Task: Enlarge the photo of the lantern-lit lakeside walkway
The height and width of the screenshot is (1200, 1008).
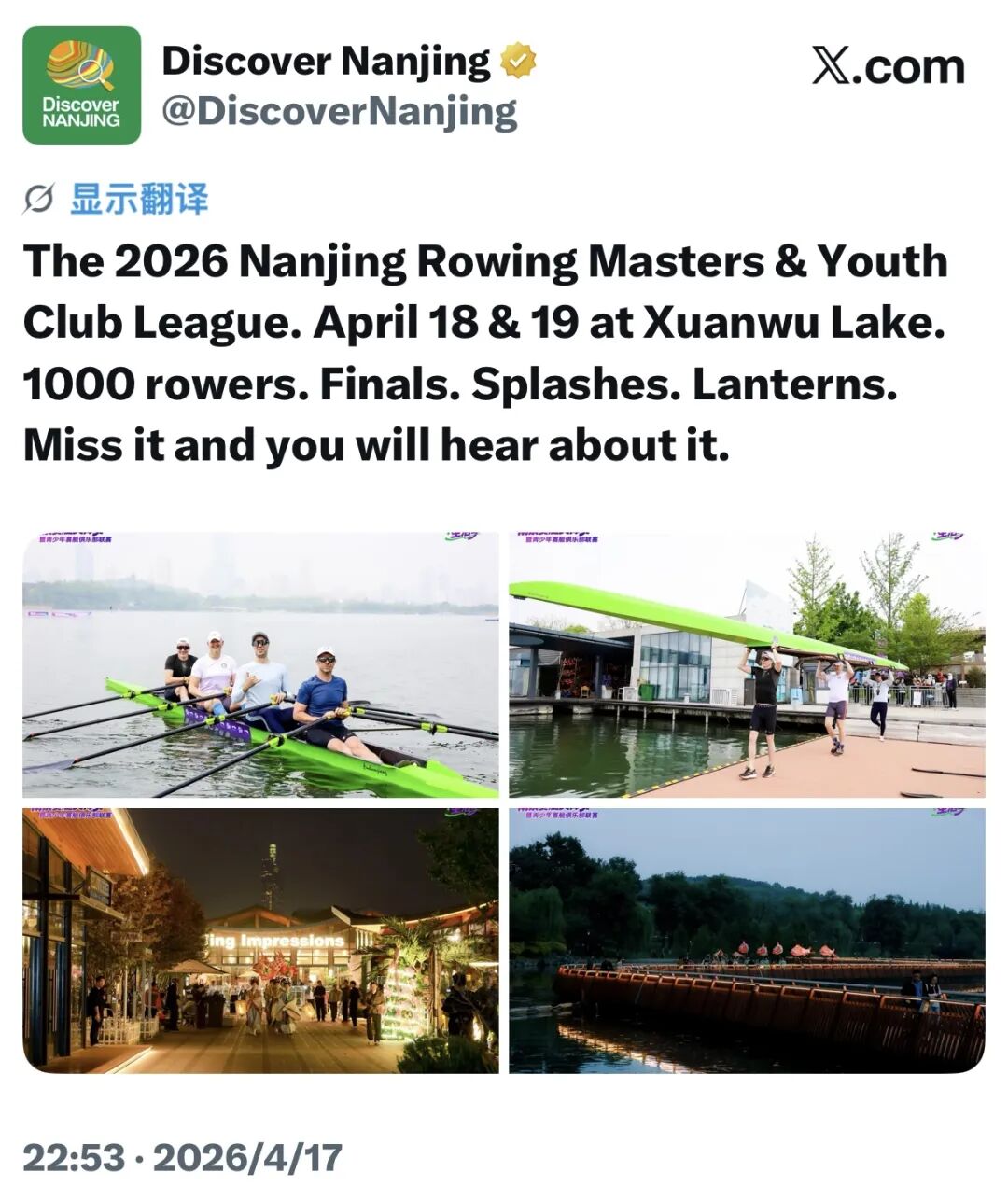Action: pos(747,941)
